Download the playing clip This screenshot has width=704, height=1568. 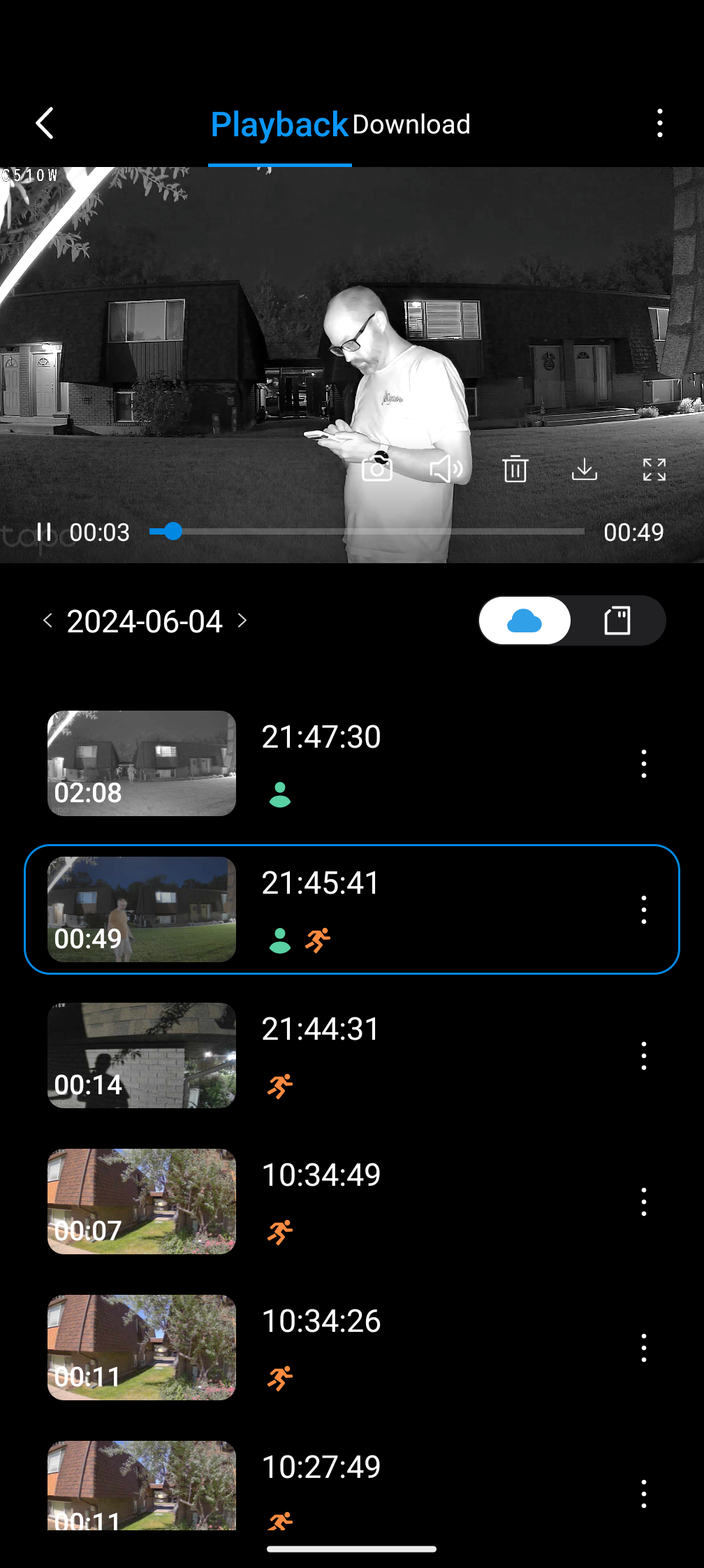(584, 469)
